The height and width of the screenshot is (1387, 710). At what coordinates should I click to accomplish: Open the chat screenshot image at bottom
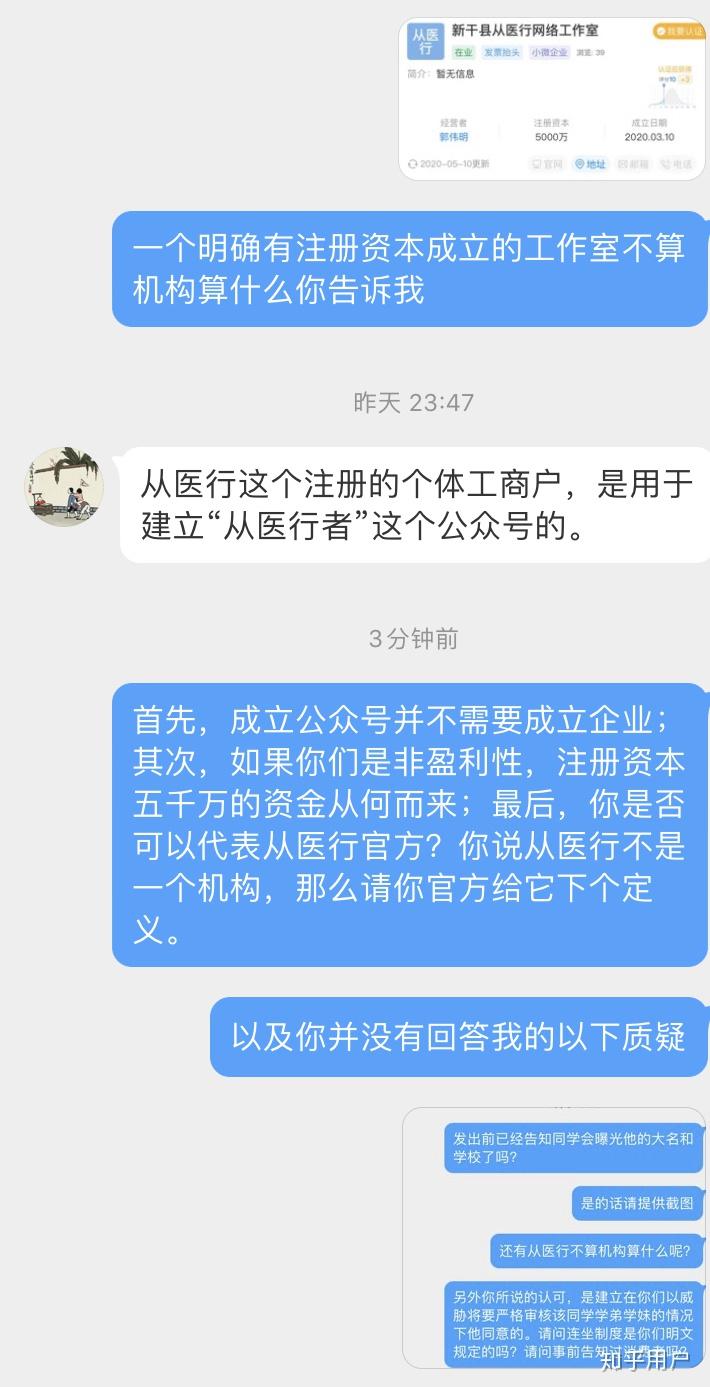coord(554,1237)
